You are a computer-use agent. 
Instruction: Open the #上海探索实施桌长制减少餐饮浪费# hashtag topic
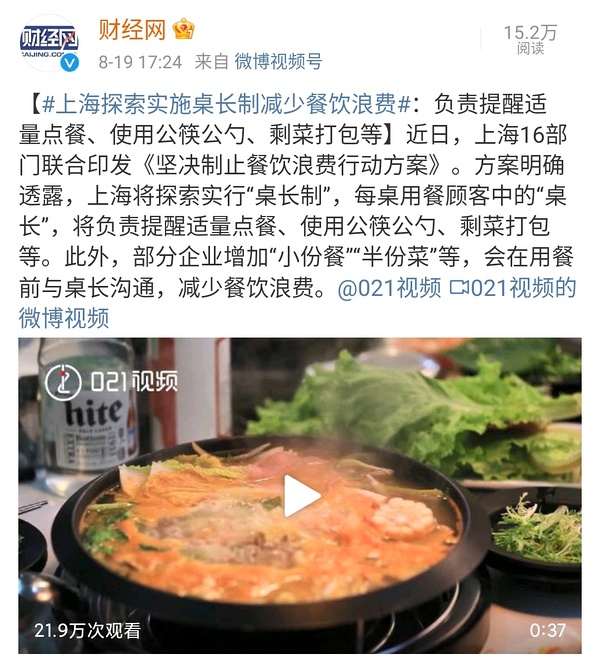pos(220,103)
